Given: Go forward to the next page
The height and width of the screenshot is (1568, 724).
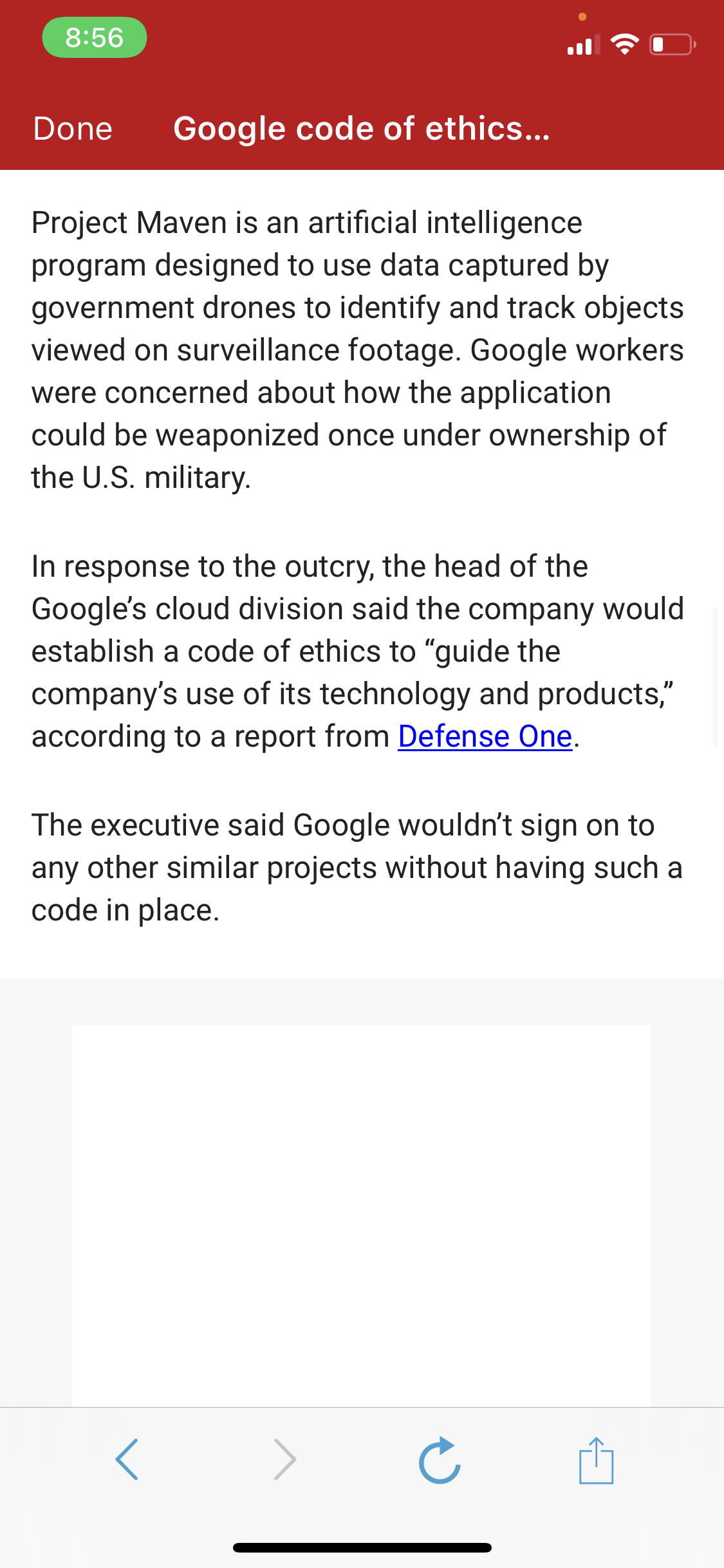Looking at the screenshot, I should pos(285,1459).
